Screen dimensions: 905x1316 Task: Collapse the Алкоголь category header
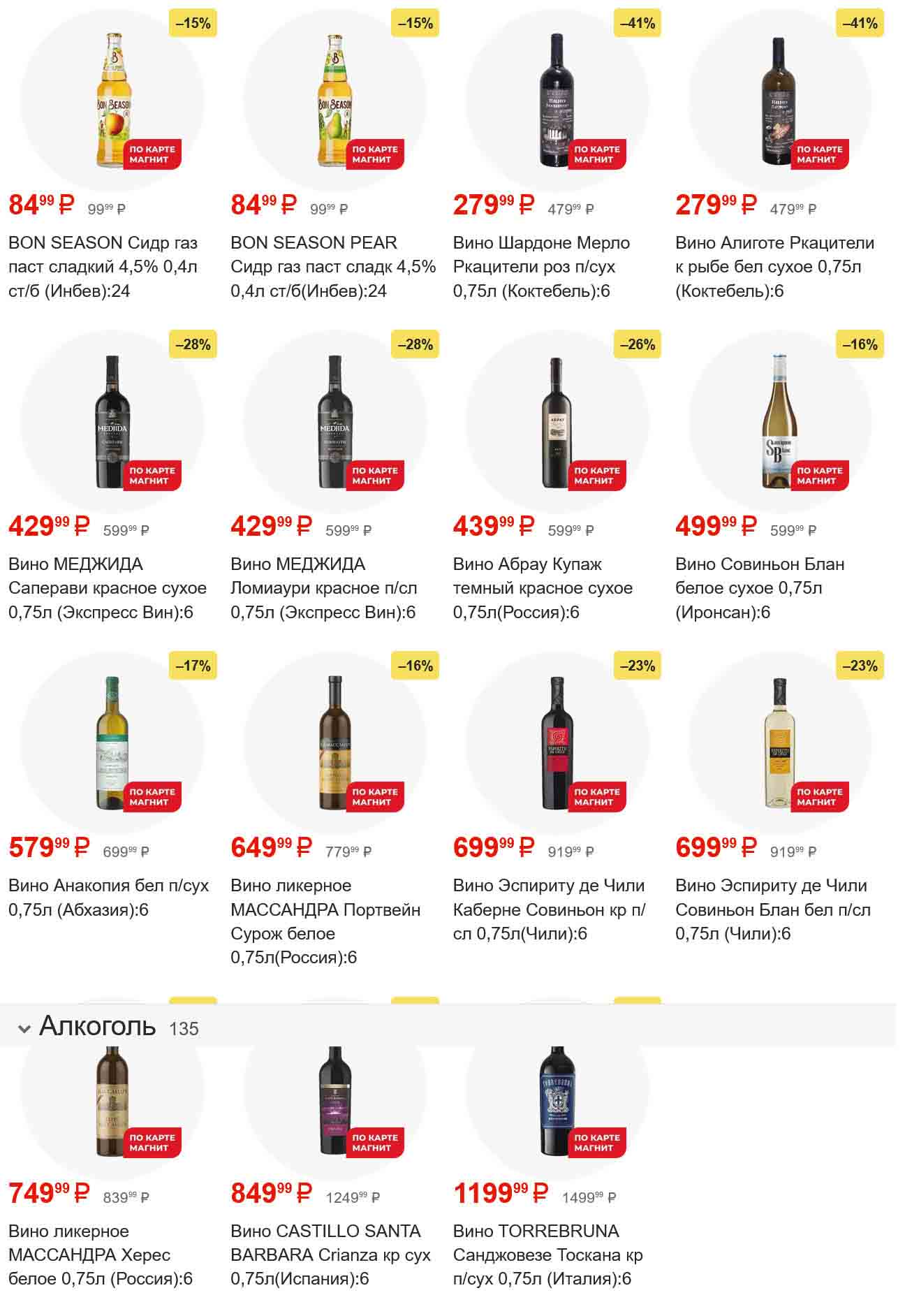[x=25, y=1029]
